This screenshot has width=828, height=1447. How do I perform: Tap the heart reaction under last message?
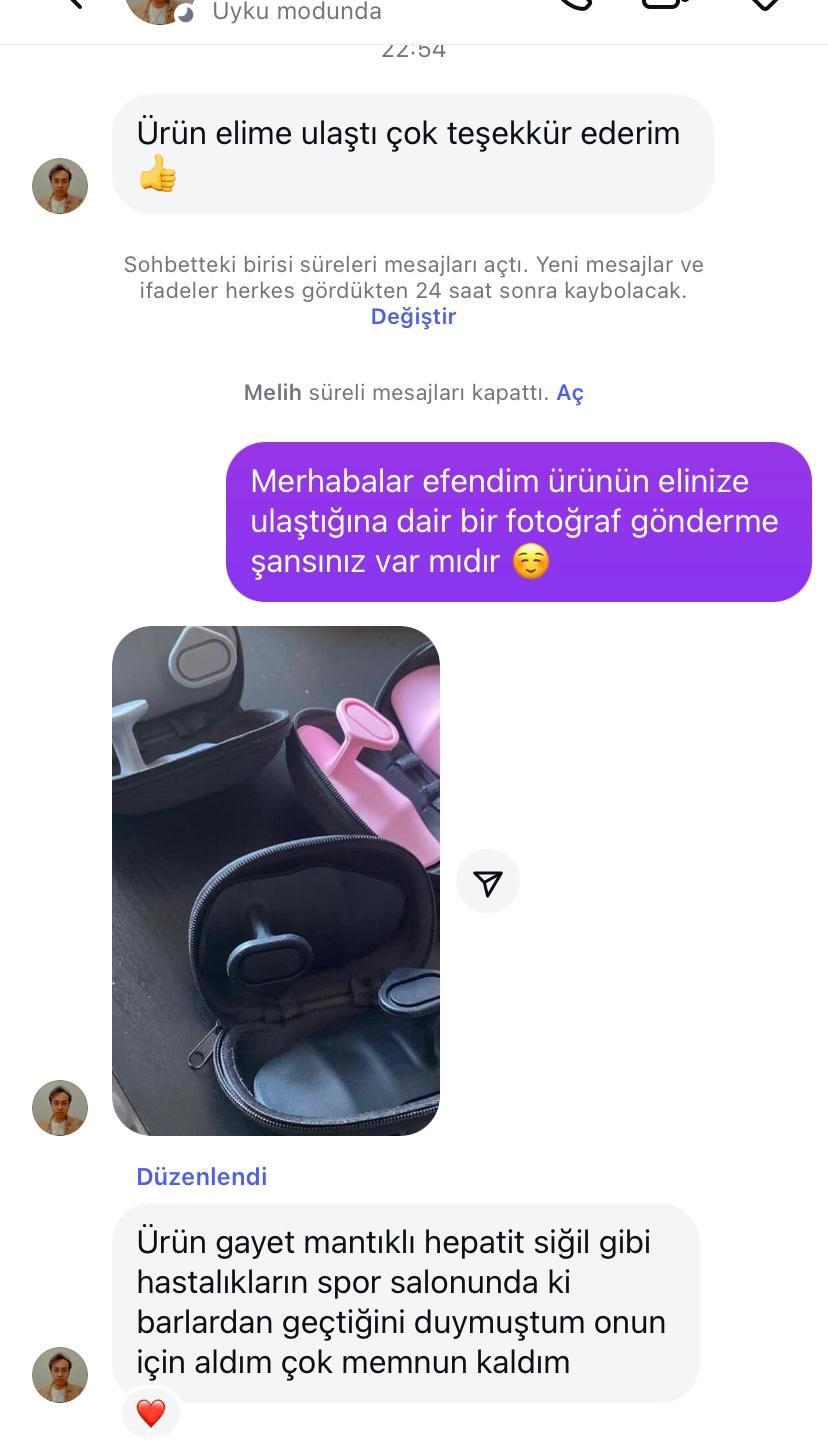pyautogui.click(x=151, y=1413)
